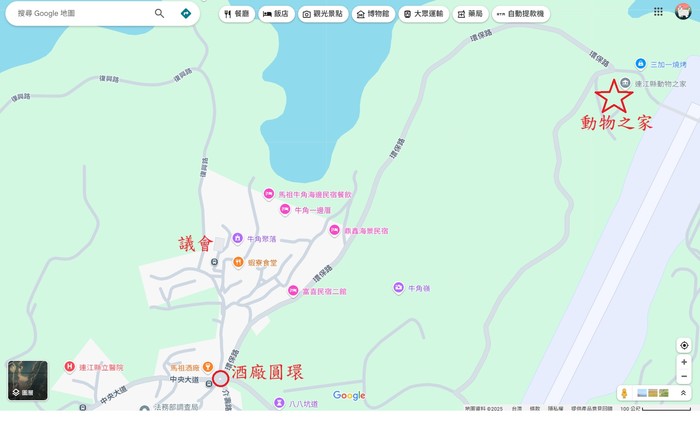Image resolution: width=700 pixels, height=428 pixels.
Task: Open the Google apps grid
Action: pyautogui.click(x=658, y=12)
